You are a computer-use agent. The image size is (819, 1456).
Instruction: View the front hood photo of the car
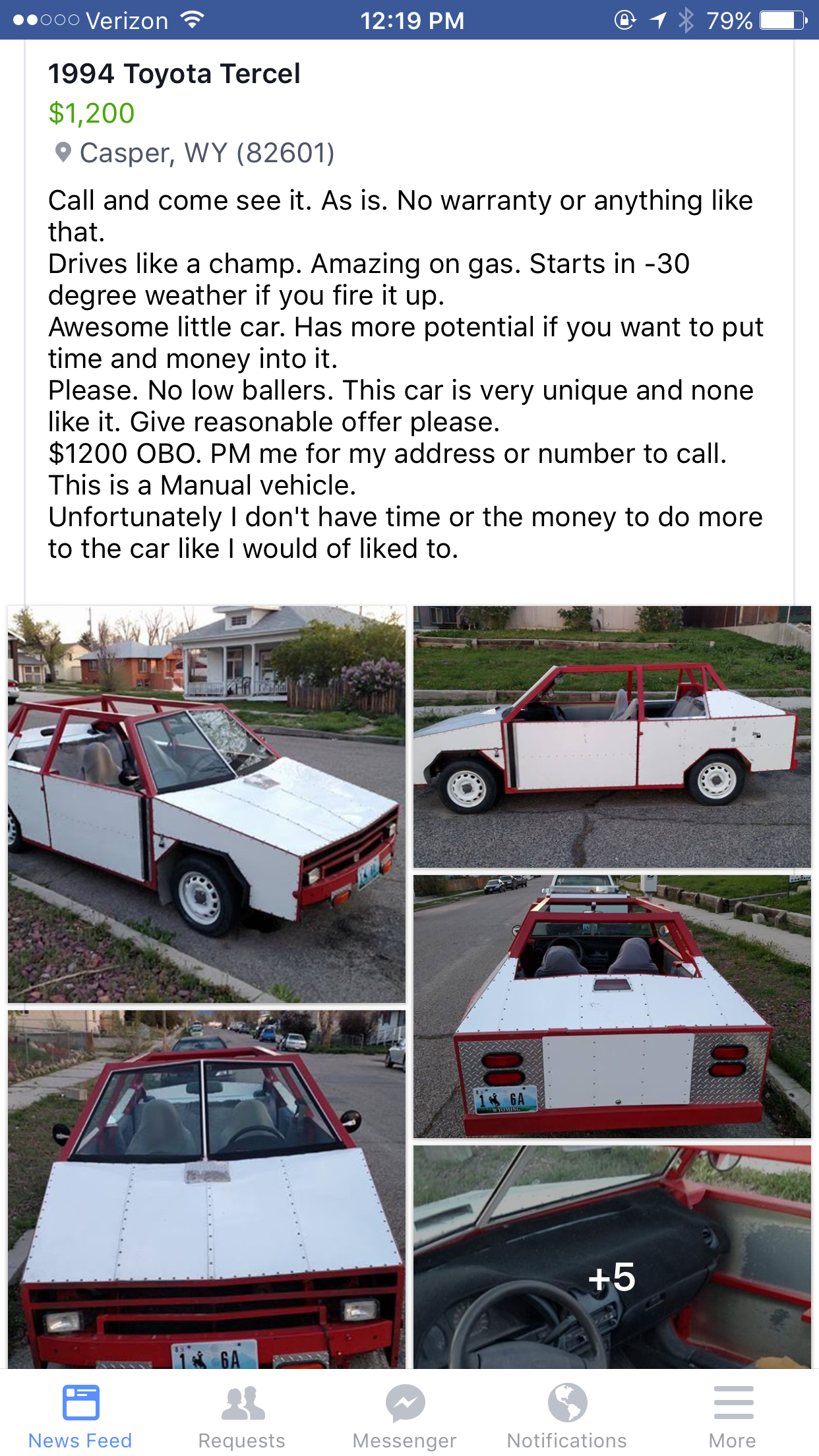pos(206,1189)
